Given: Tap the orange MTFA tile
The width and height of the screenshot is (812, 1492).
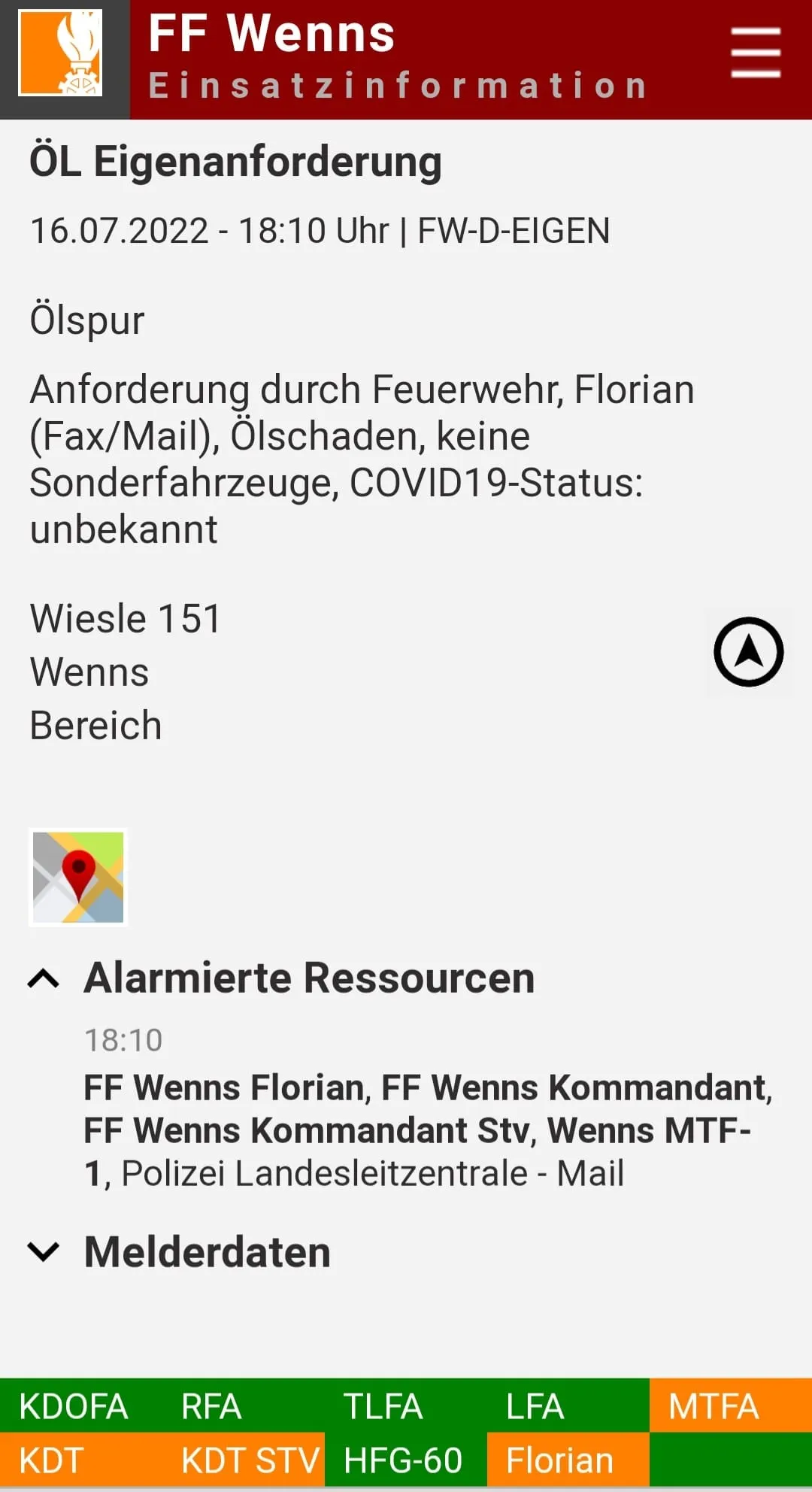Looking at the screenshot, I should [x=730, y=1406].
